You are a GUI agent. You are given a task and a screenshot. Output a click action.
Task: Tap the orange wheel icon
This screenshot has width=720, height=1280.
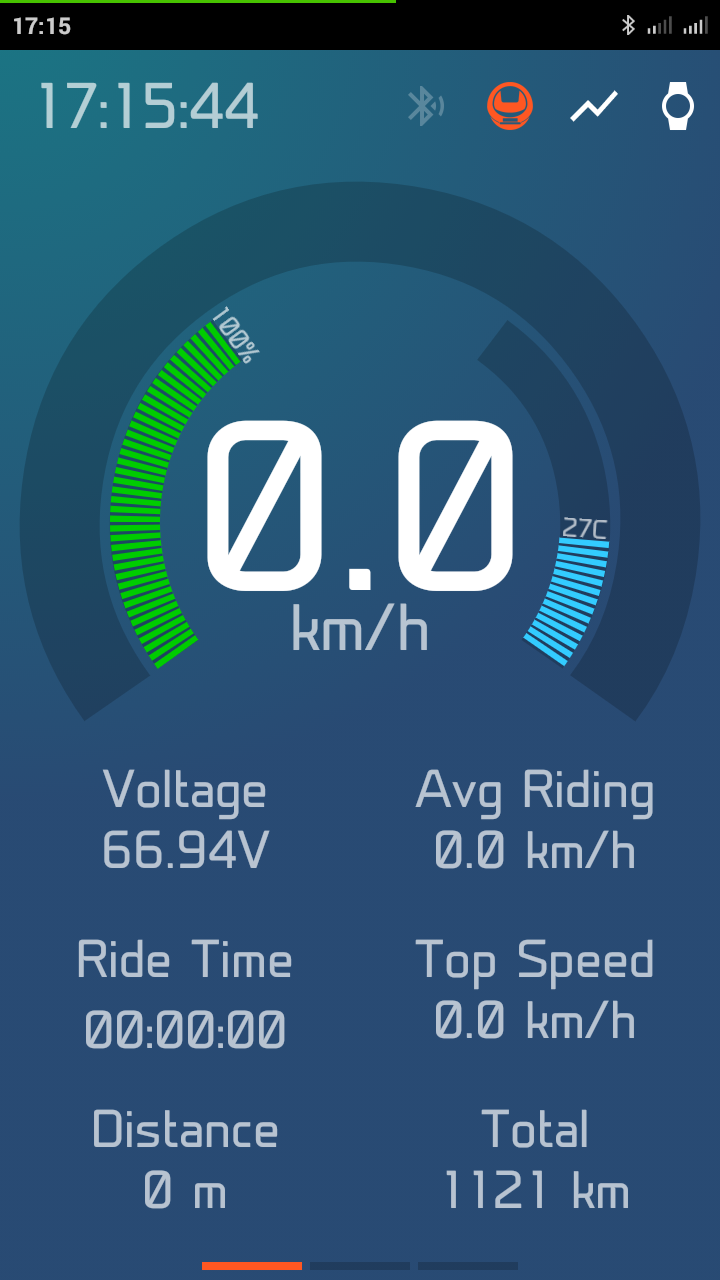click(510, 106)
